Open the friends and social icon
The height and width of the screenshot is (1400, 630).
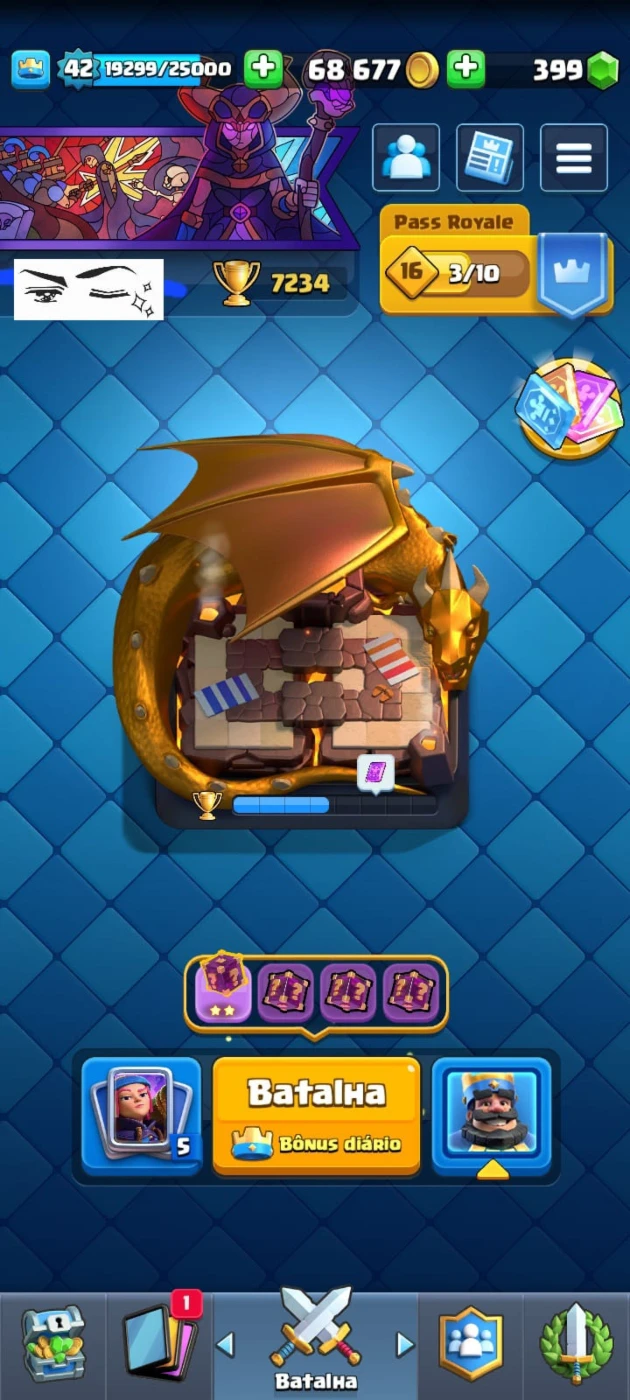406,157
